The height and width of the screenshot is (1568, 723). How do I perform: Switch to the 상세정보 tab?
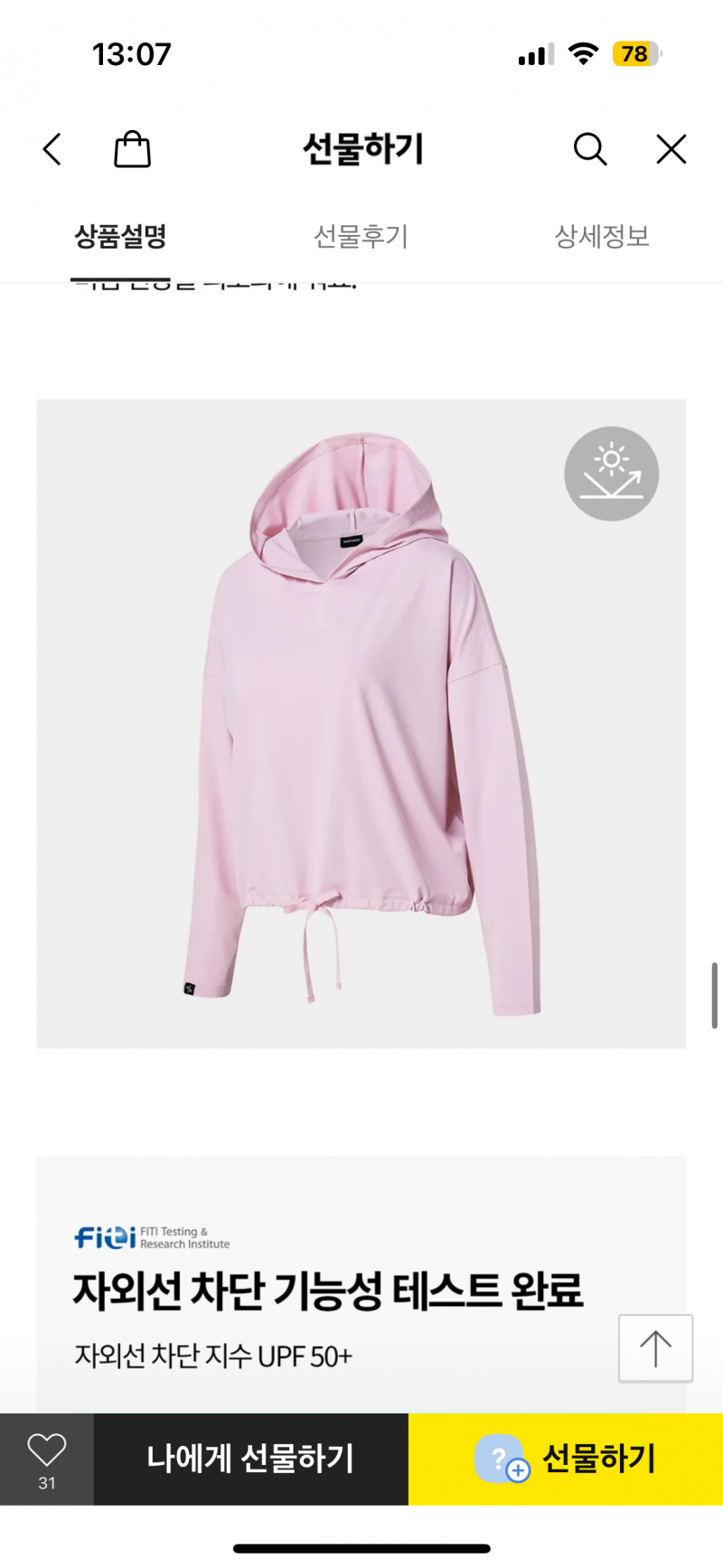click(x=602, y=237)
